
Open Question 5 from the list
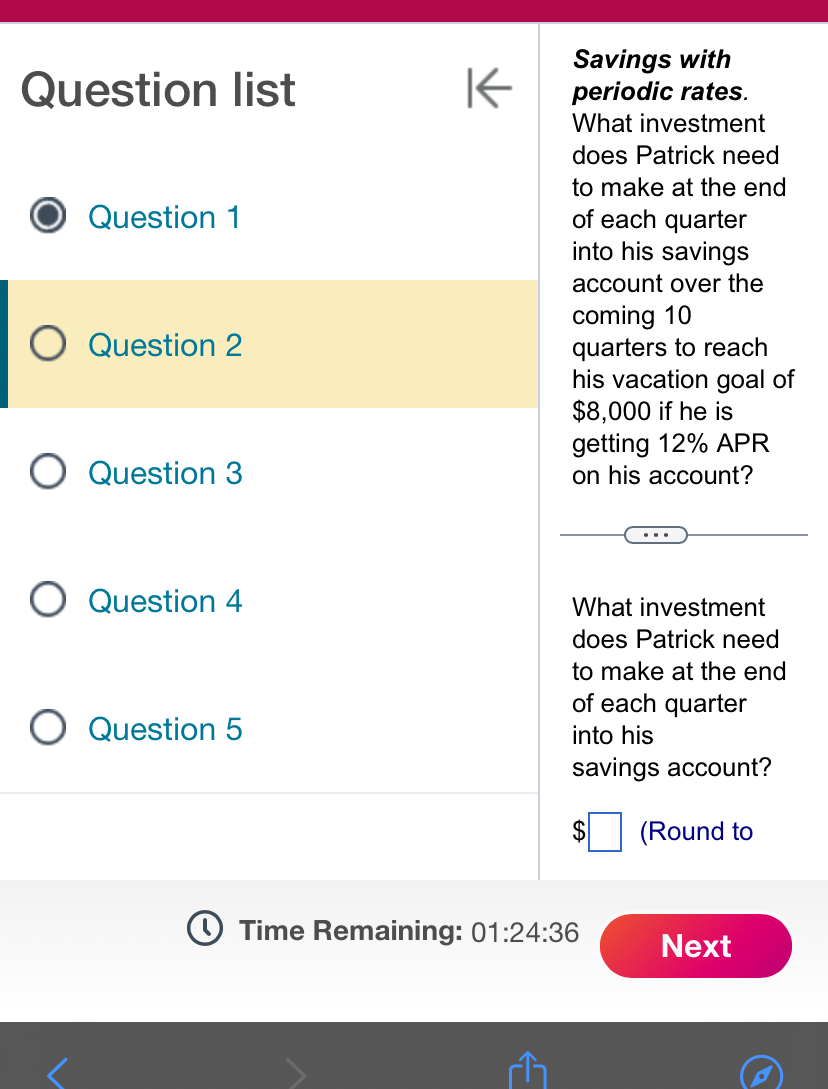[164, 728]
